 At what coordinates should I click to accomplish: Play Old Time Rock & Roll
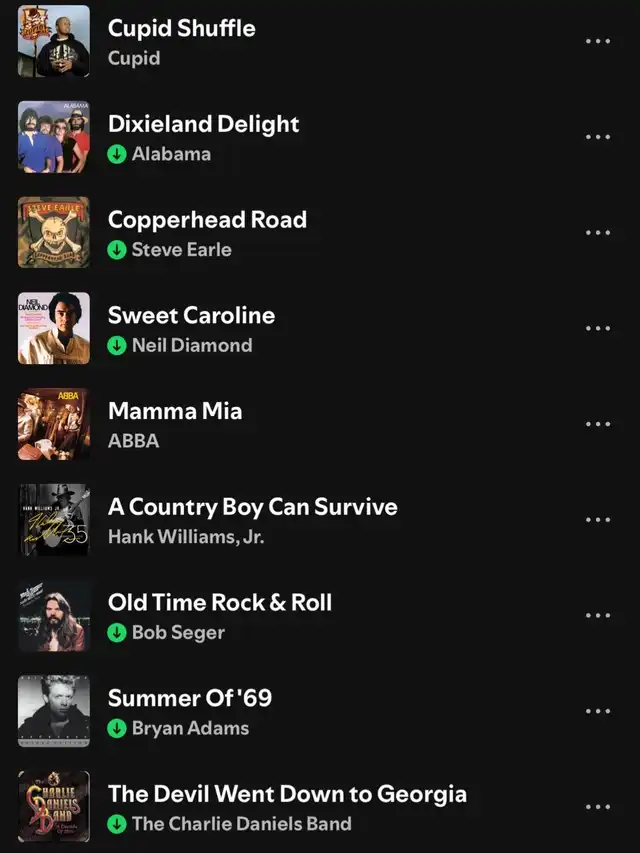[219, 603]
